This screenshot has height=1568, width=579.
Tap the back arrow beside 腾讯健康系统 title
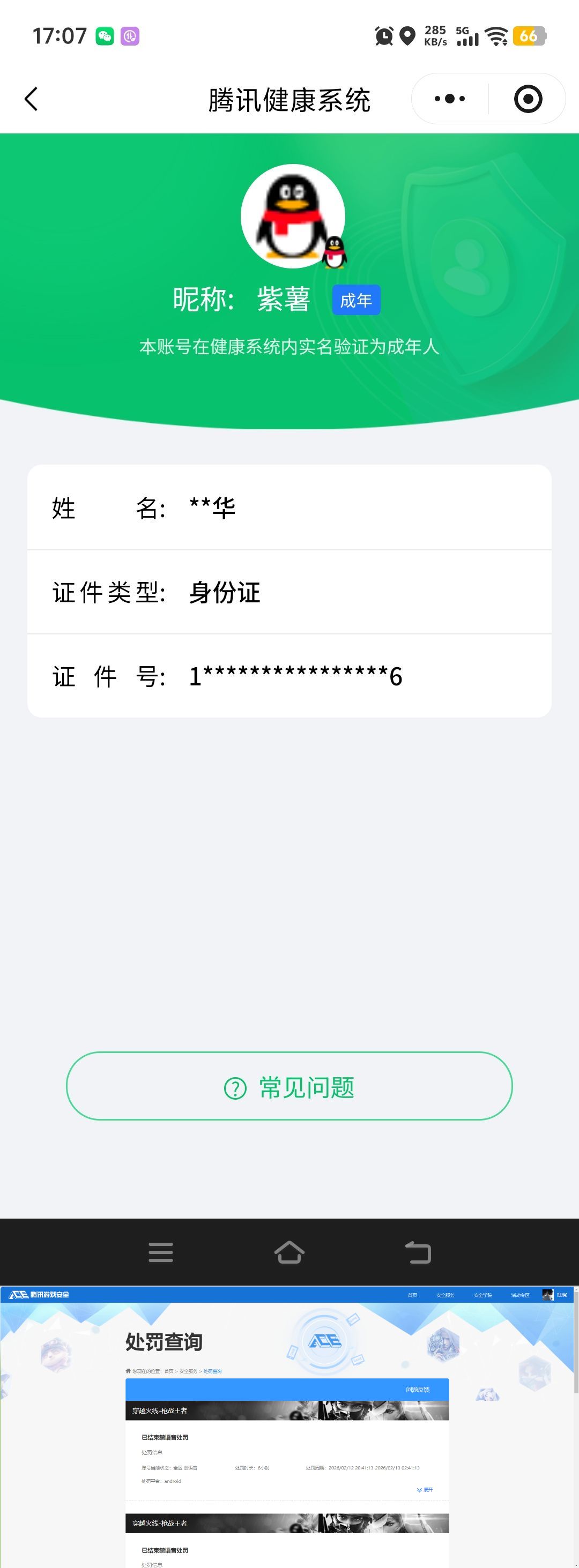32,98
